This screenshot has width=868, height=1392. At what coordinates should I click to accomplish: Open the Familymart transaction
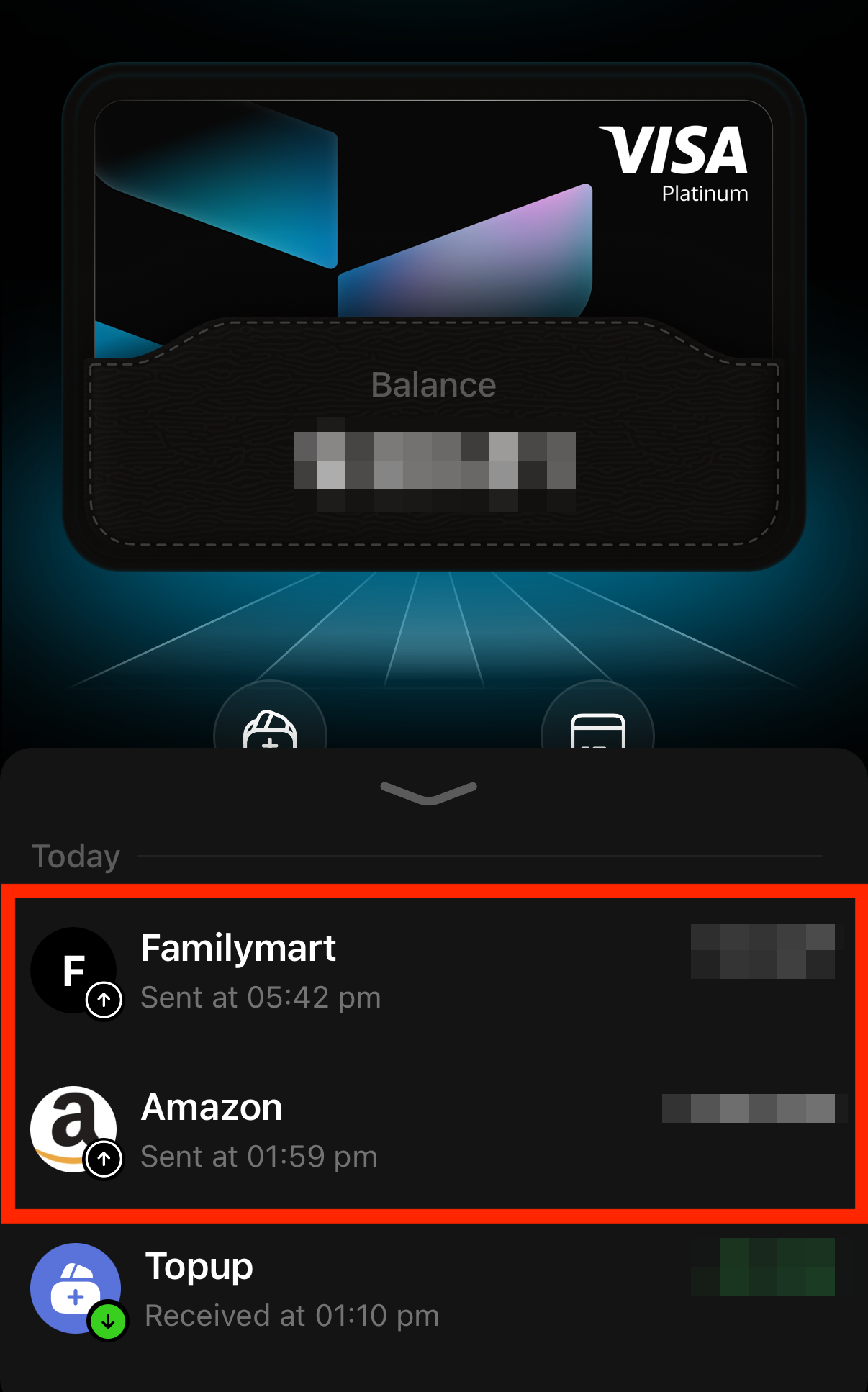[x=434, y=972]
